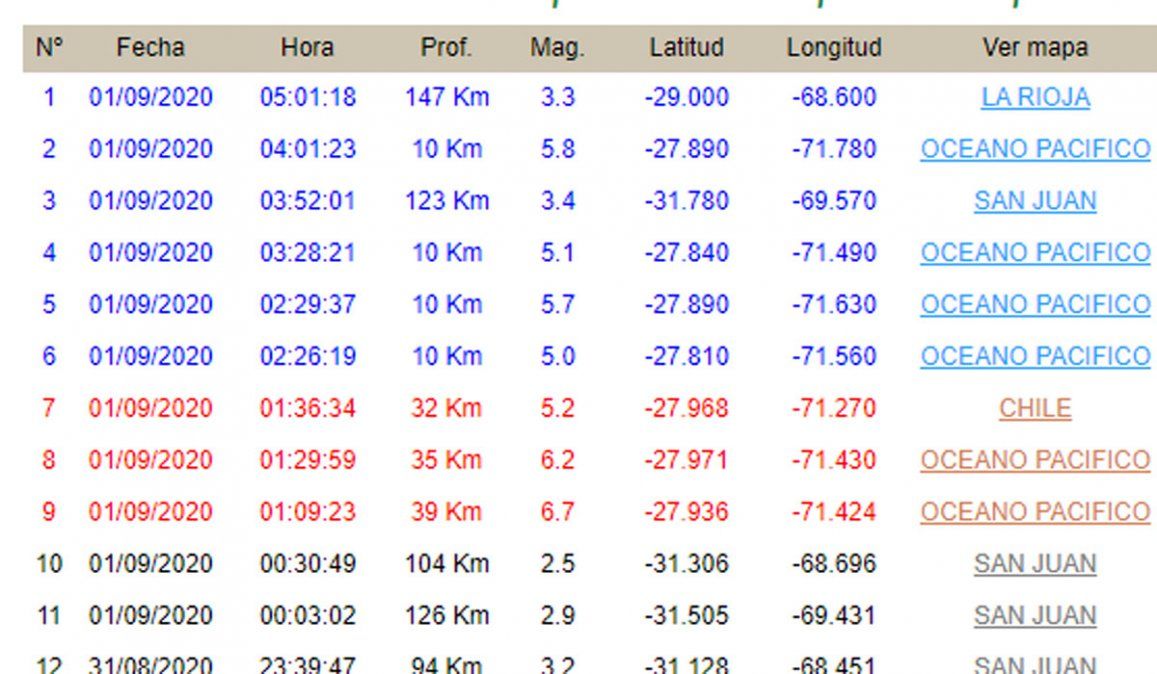View OCEANO PACIFICO map for 03:28:21 quake
Screen dimensions: 1157x674
(x=1035, y=253)
